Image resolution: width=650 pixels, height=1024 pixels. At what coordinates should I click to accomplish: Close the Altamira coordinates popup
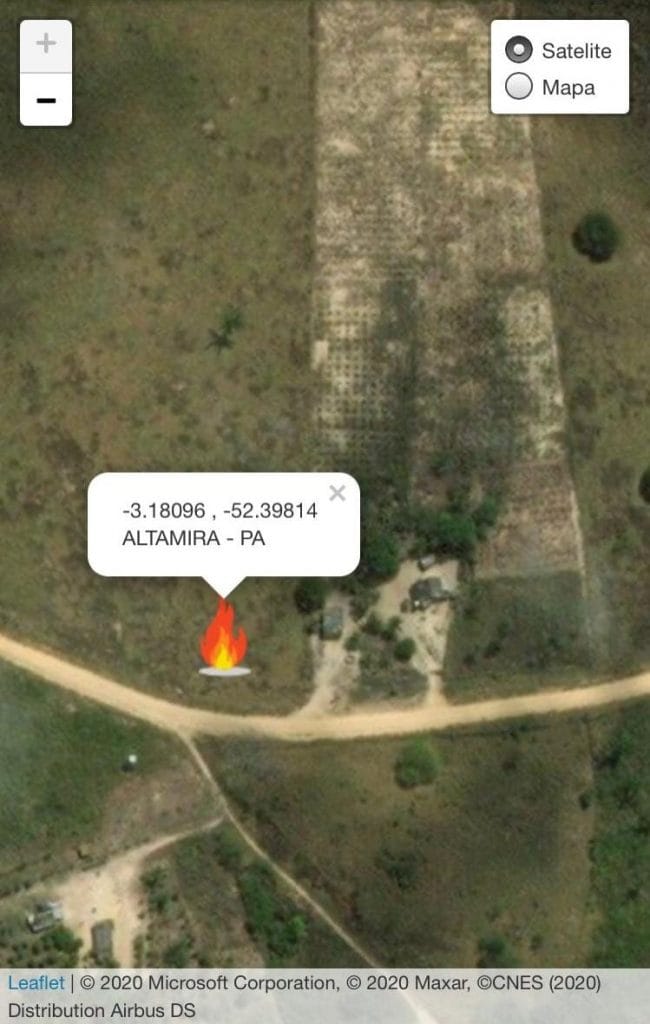(x=337, y=492)
